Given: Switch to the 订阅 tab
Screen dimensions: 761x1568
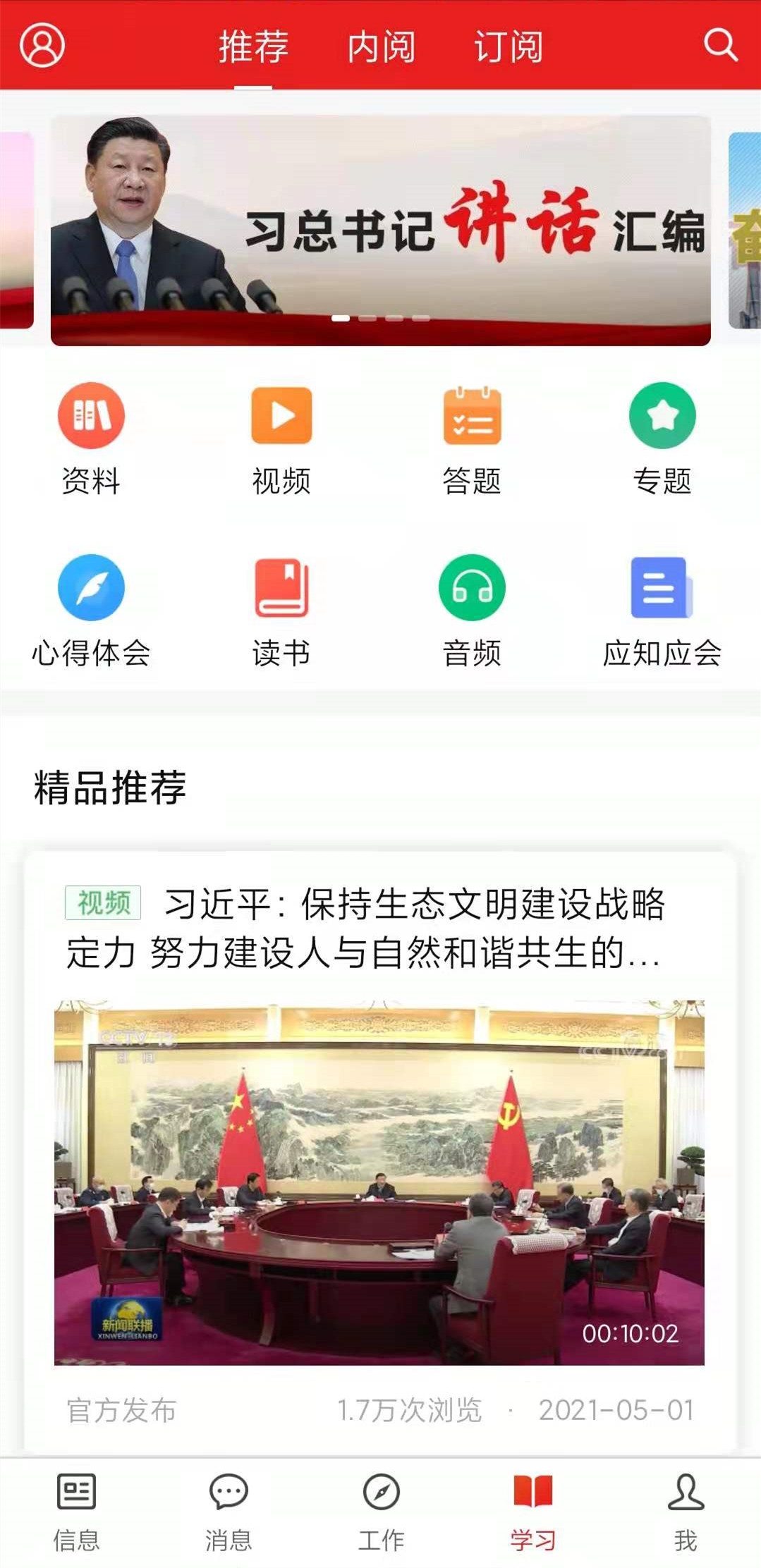Looking at the screenshot, I should [x=508, y=47].
